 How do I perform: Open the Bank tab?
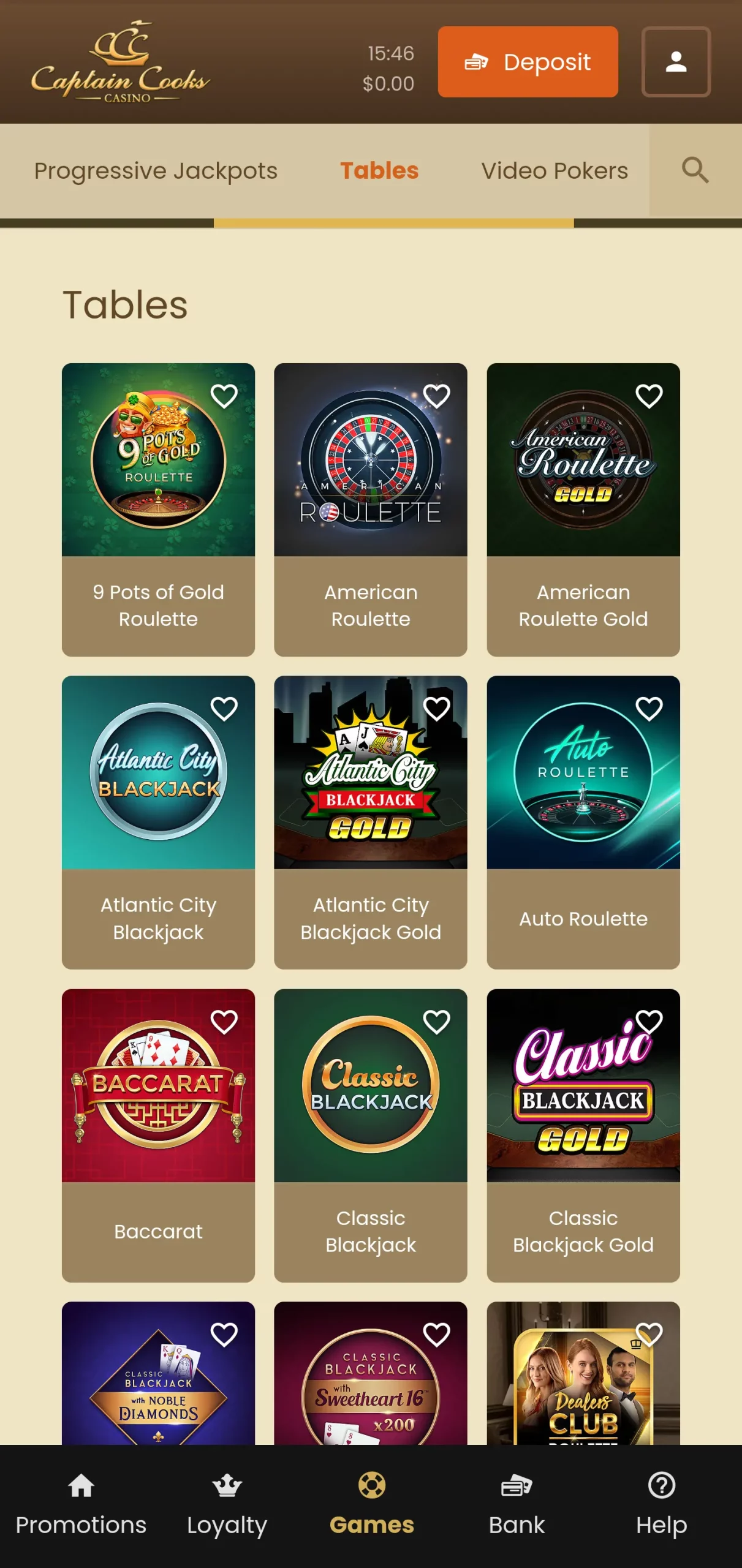[x=517, y=1505]
